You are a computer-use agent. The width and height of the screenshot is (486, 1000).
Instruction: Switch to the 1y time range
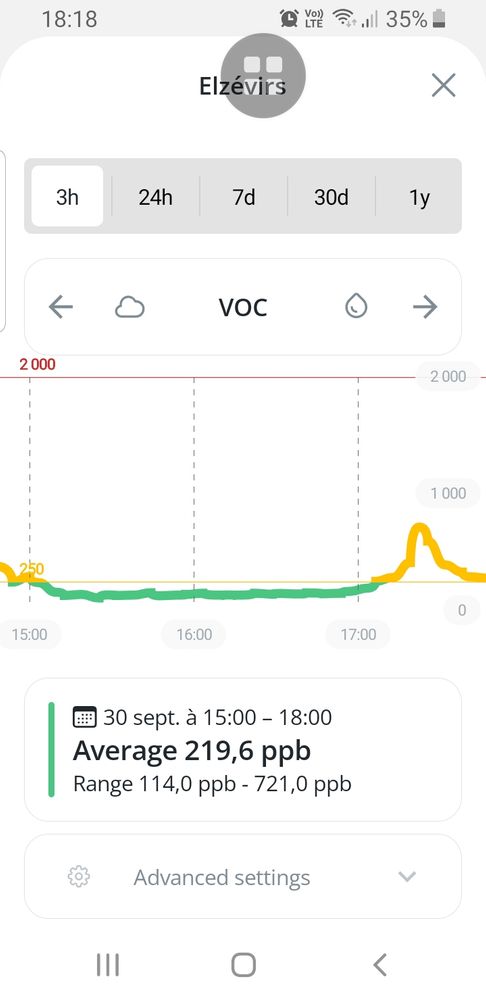coord(419,196)
